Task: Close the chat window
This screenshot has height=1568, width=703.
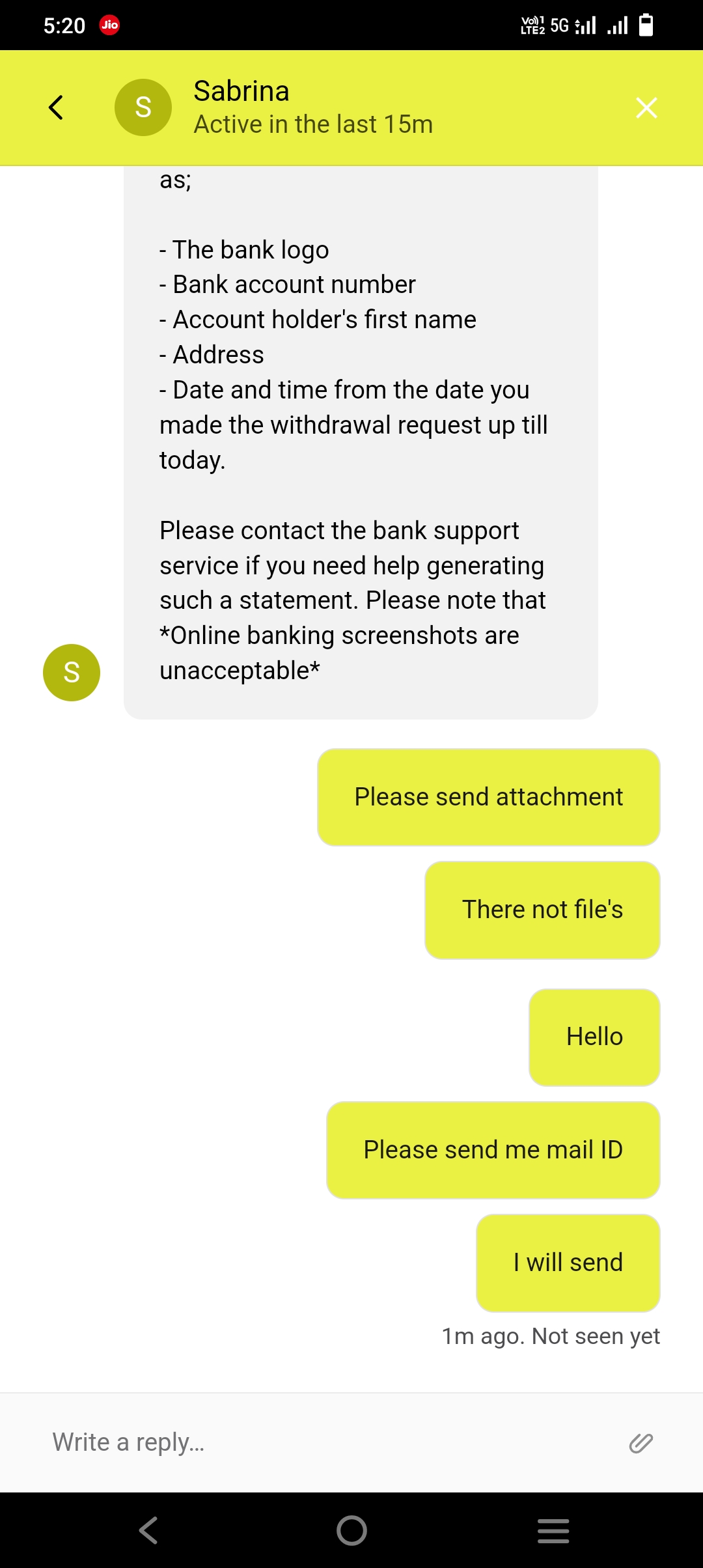Action: (x=646, y=107)
